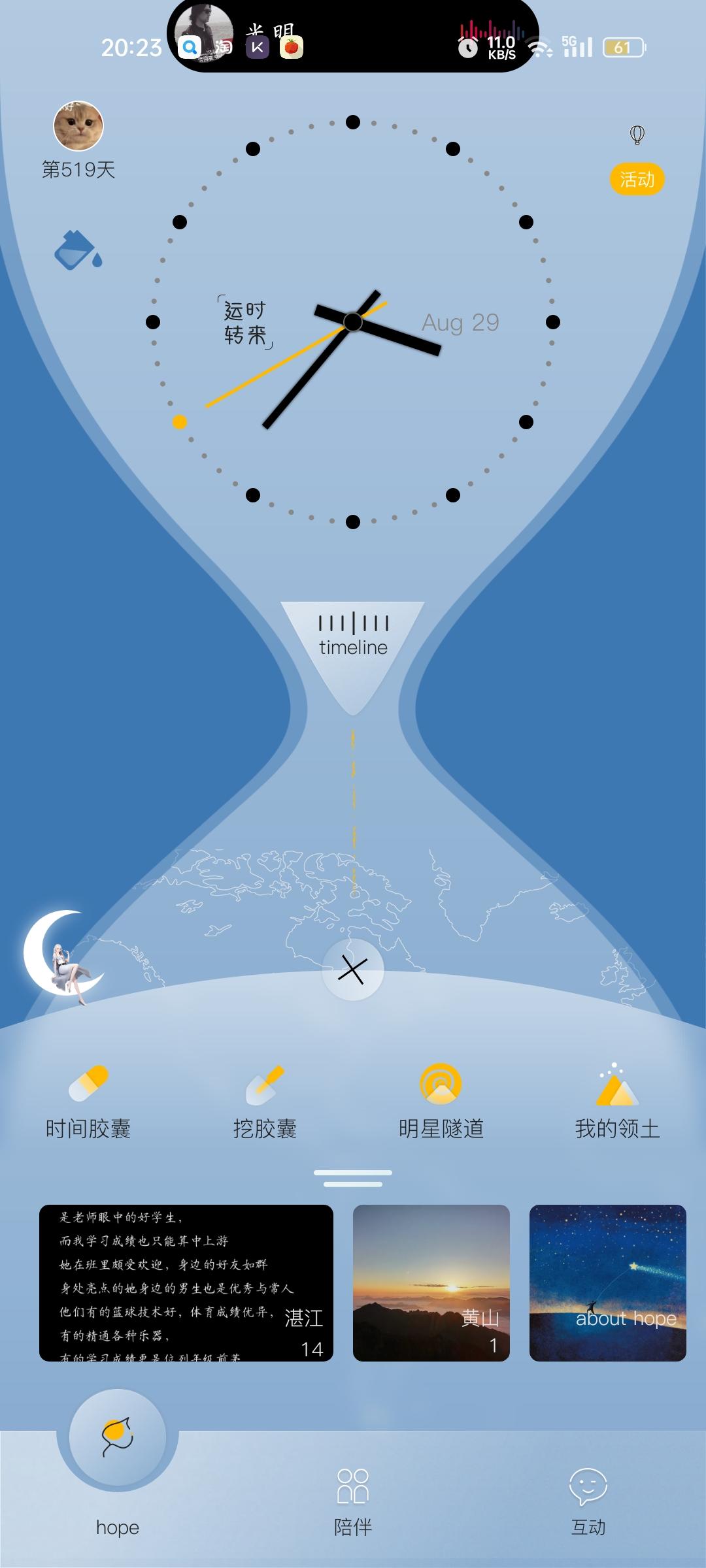Open the 湛江 card

[186, 1282]
